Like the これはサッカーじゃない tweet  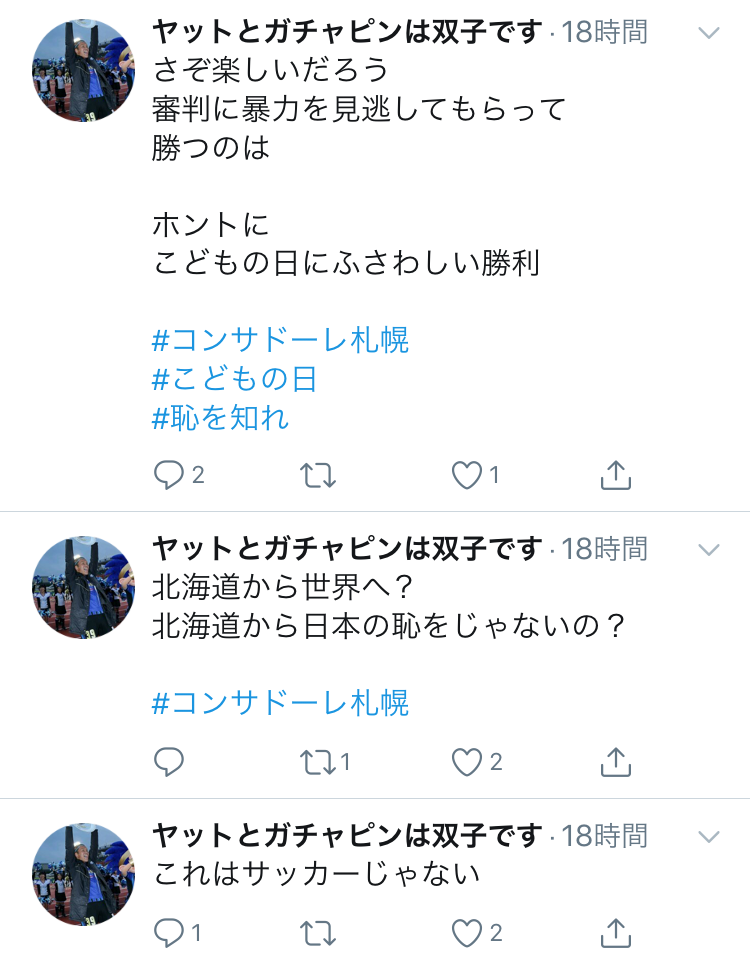click(x=467, y=933)
